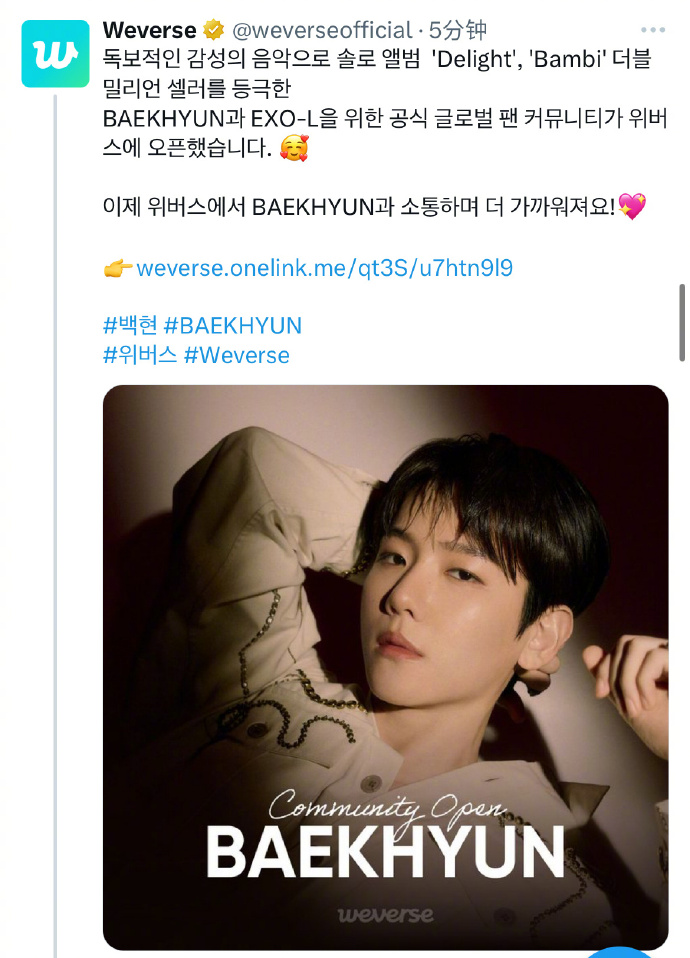Open the tweet overflow menu
The width and height of the screenshot is (690, 958).
[652, 31]
